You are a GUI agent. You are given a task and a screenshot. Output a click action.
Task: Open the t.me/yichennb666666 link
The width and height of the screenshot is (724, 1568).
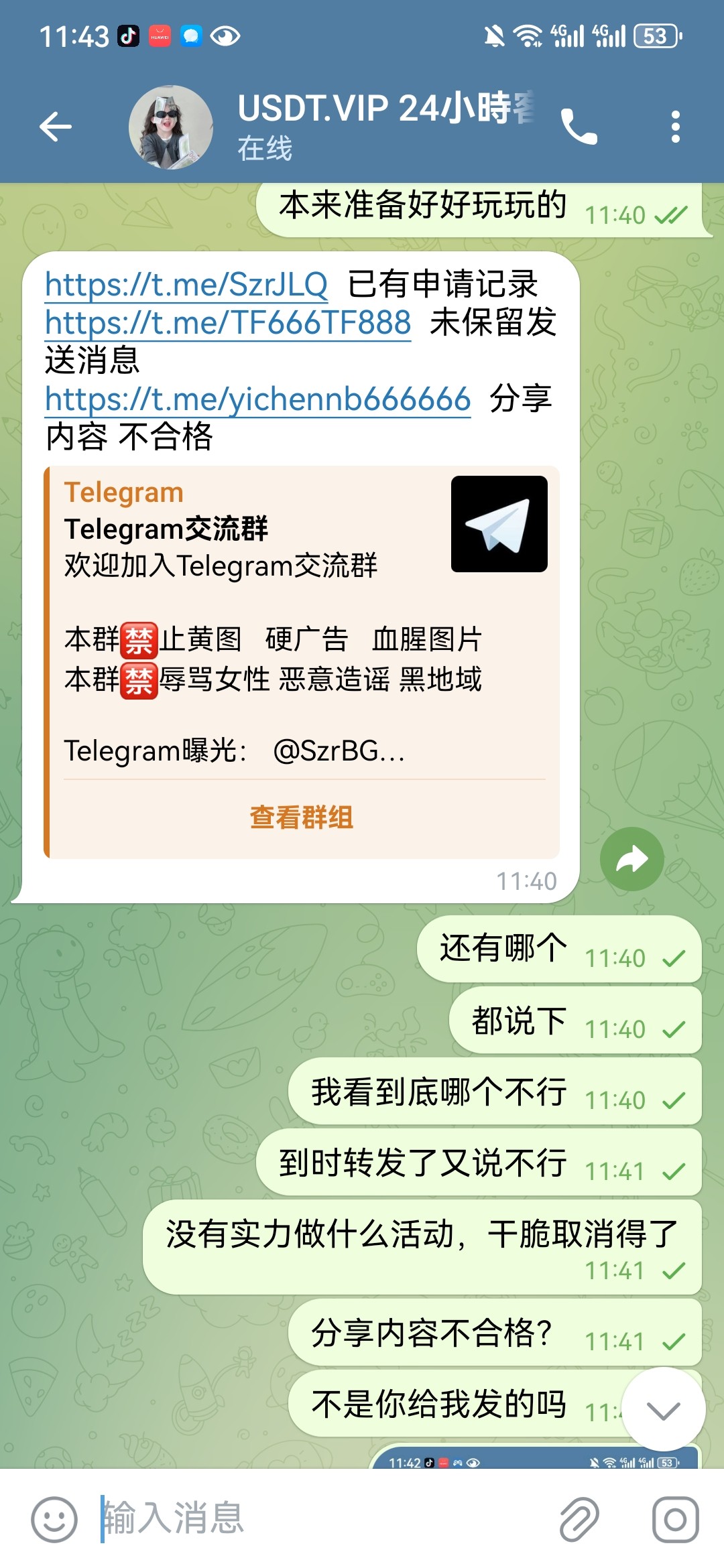pos(257,399)
